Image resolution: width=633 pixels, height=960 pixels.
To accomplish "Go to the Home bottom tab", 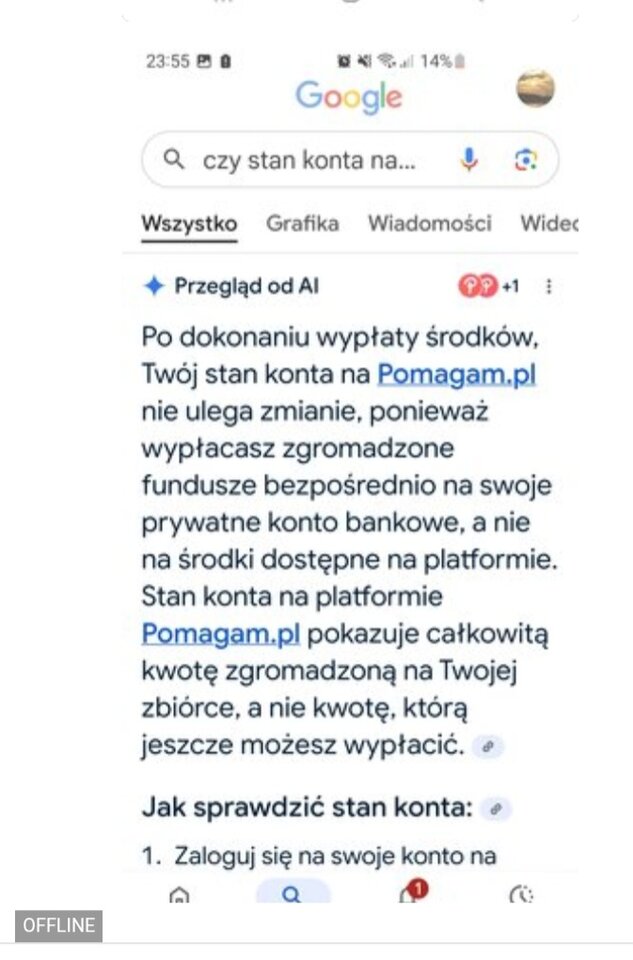I will [179, 894].
